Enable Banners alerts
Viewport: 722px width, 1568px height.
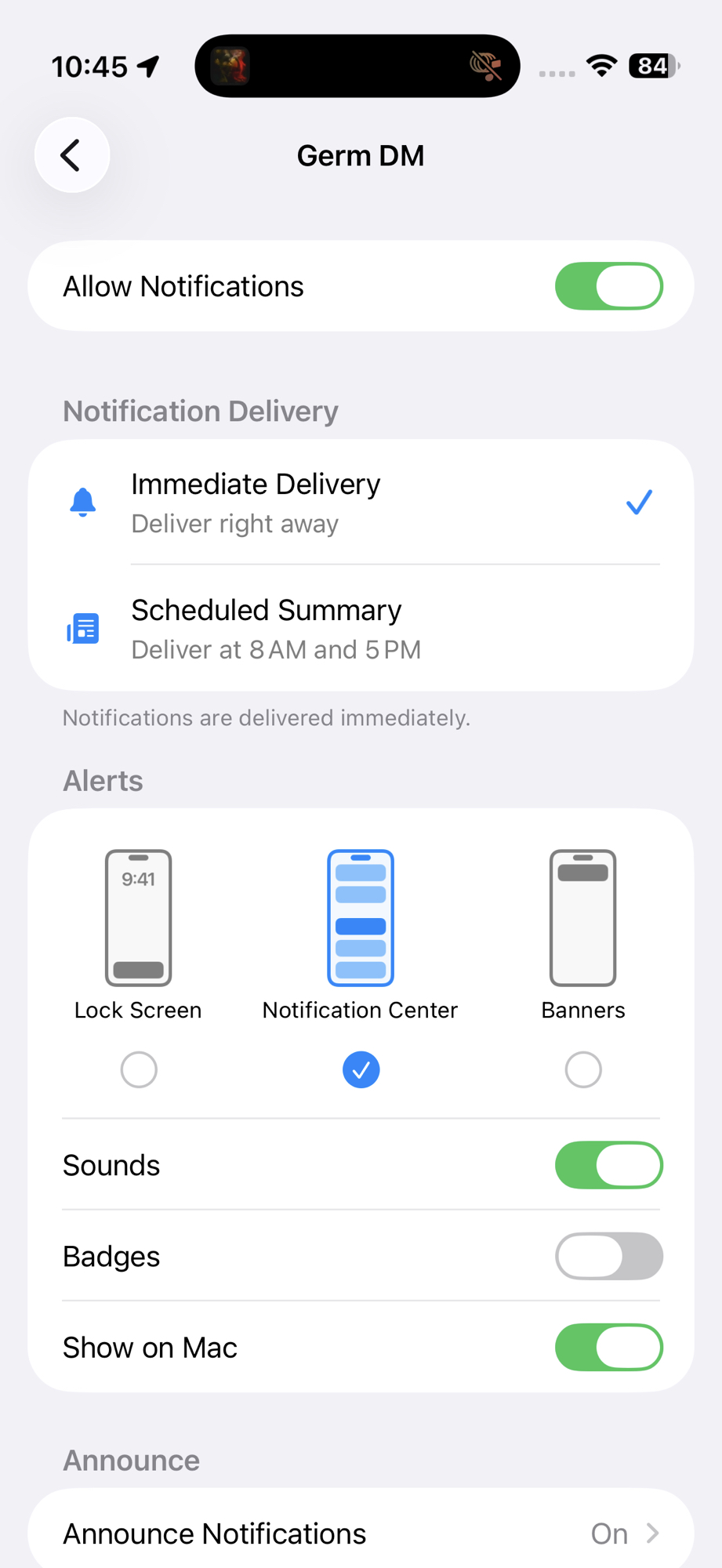(x=582, y=1069)
